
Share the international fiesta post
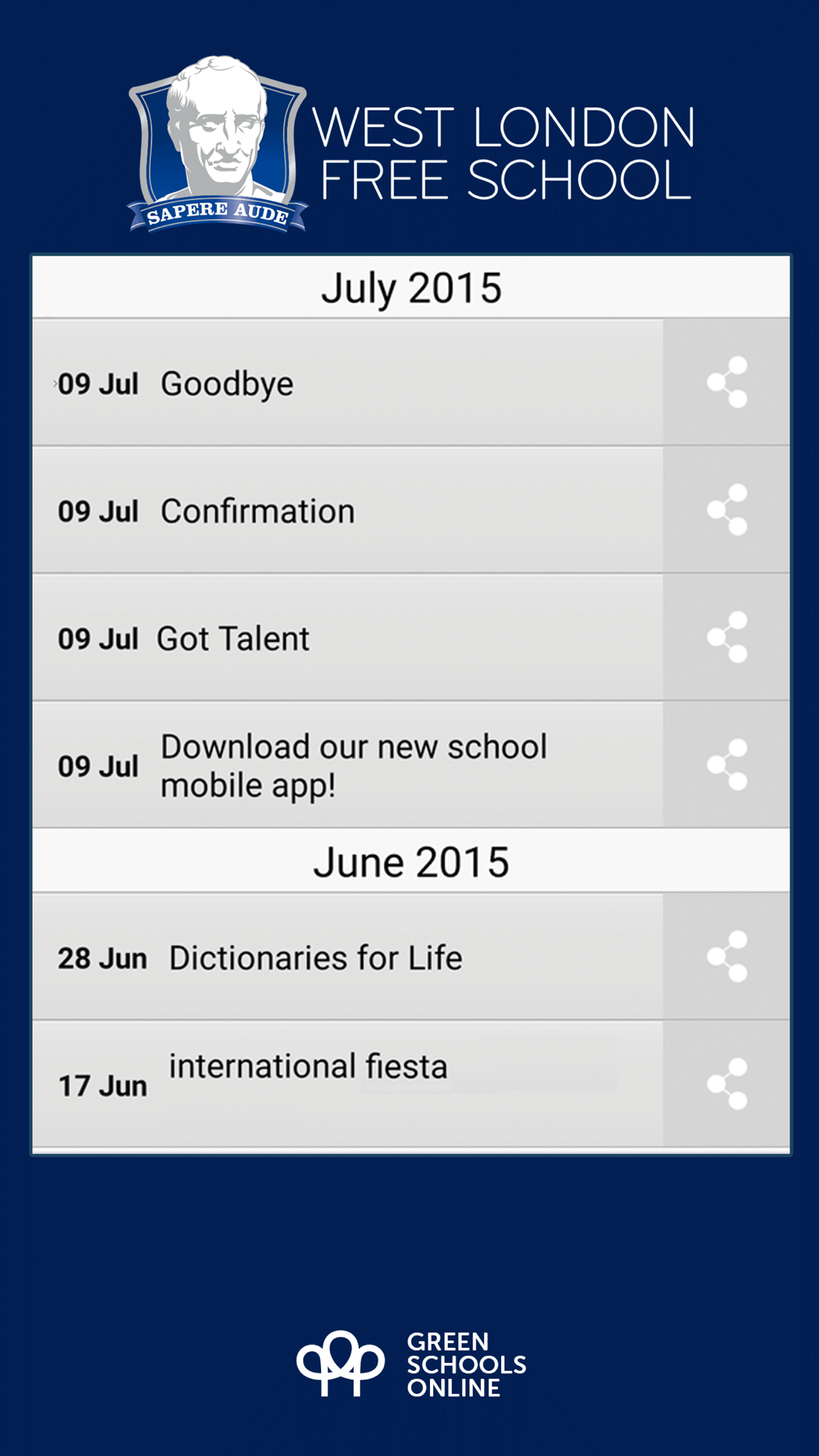coord(726,1084)
